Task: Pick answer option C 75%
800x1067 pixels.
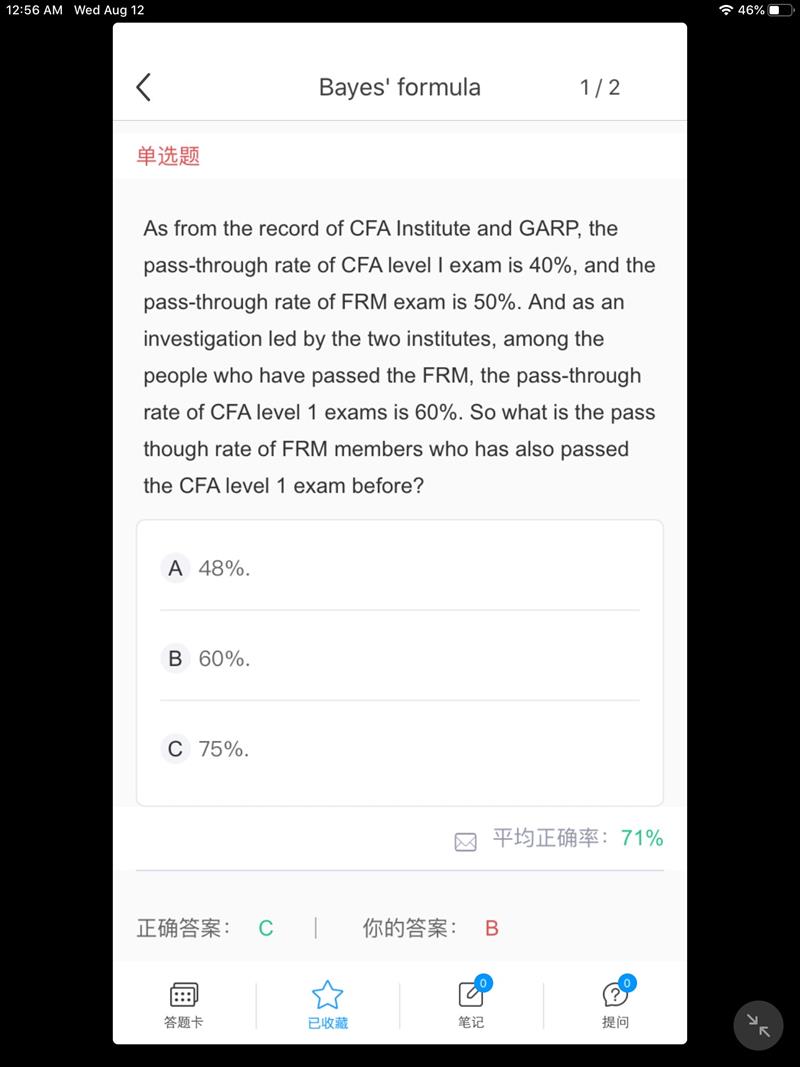Action: coord(400,748)
